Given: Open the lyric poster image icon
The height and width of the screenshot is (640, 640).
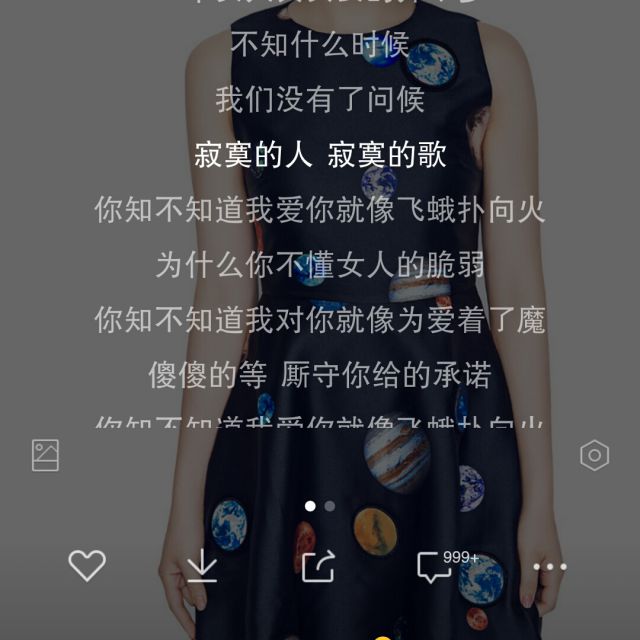Looking at the screenshot, I should tap(46, 455).
